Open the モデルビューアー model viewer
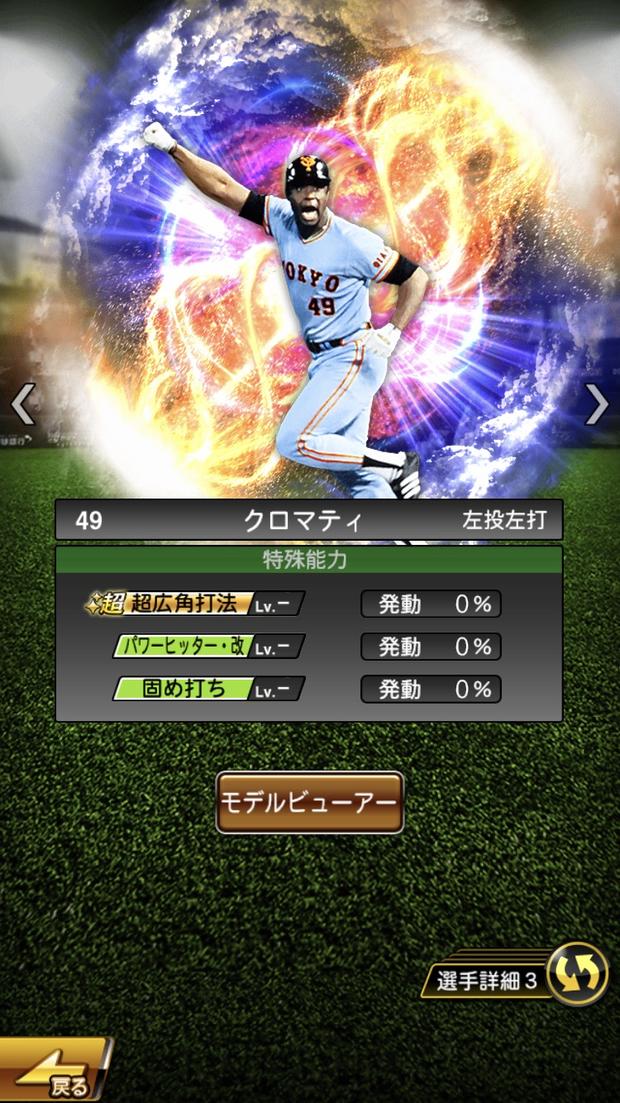Screen dimensions: 620x1103 point(309,803)
